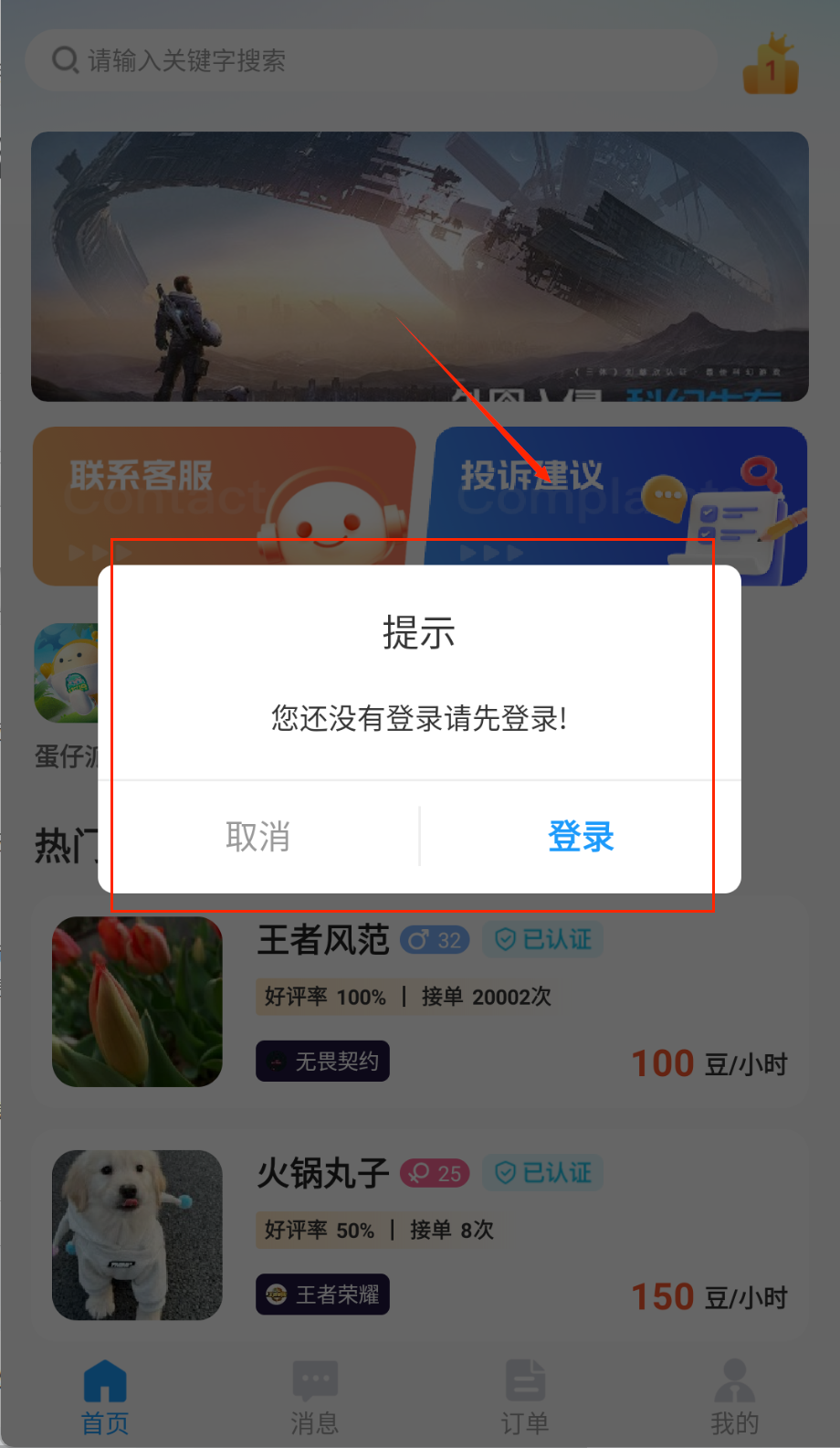The image size is (840, 1448).
Task: Dismiss the dialog with 取消
Action: click(258, 836)
